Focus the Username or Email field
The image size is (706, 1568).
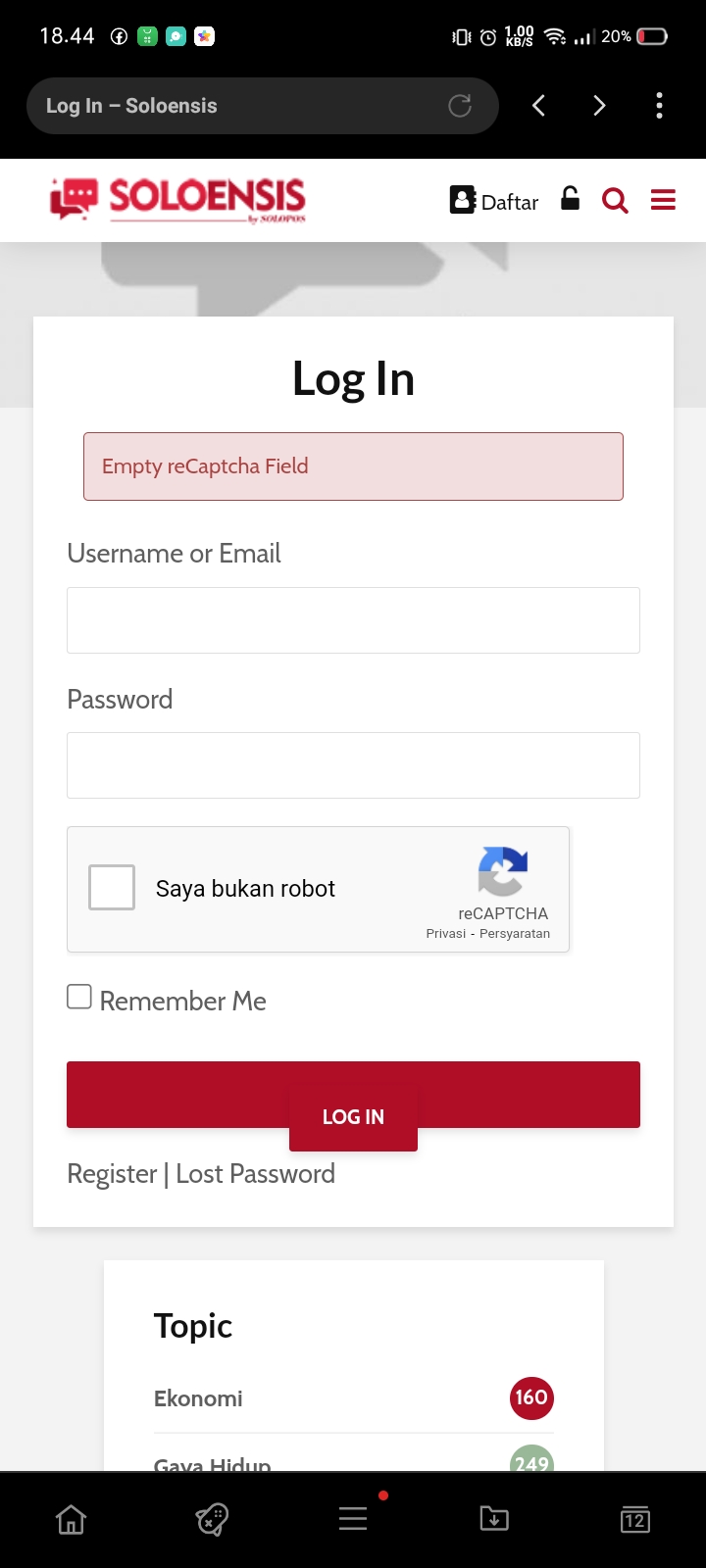(353, 620)
